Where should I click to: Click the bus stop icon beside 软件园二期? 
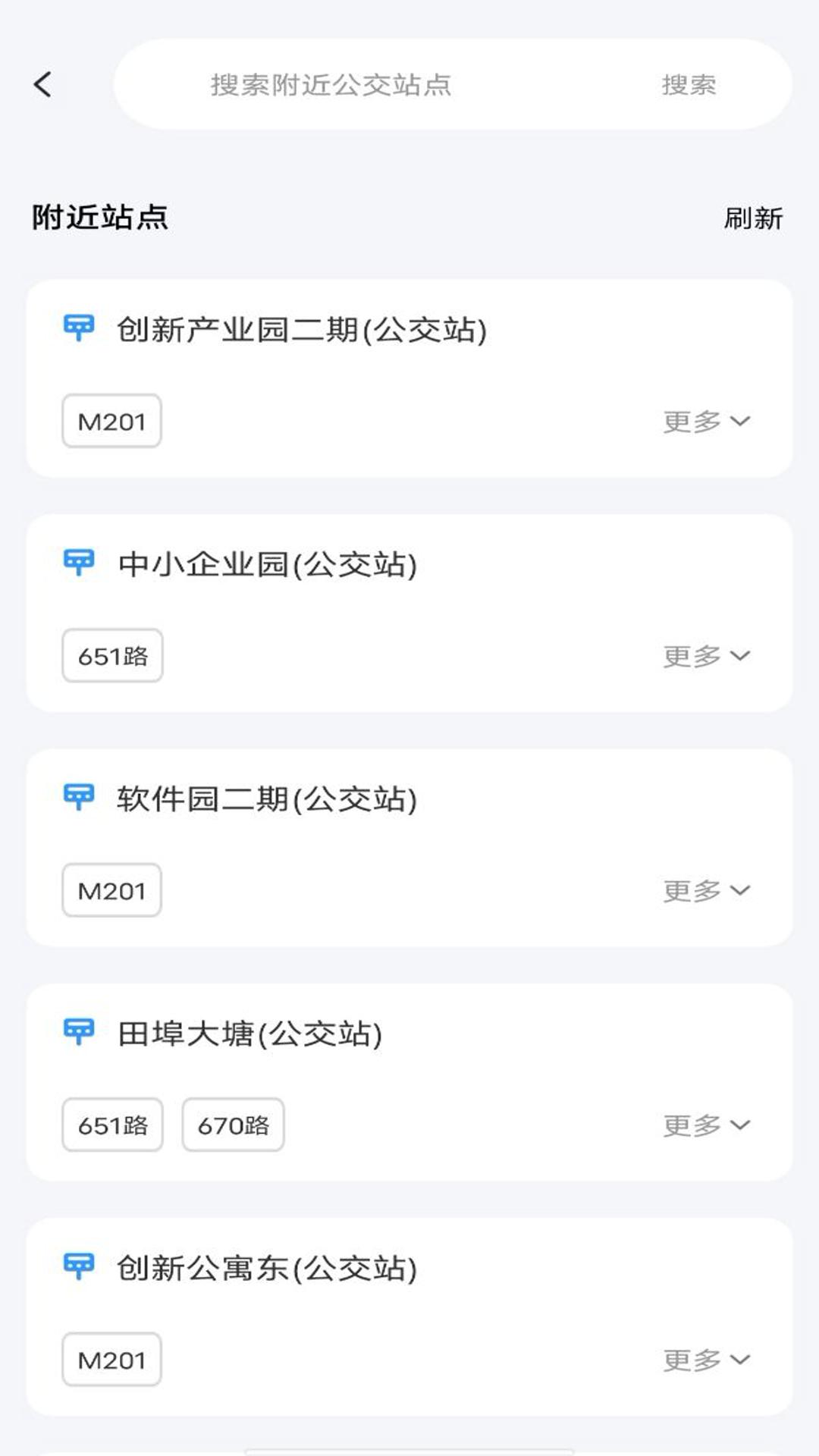click(x=79, y=796)
